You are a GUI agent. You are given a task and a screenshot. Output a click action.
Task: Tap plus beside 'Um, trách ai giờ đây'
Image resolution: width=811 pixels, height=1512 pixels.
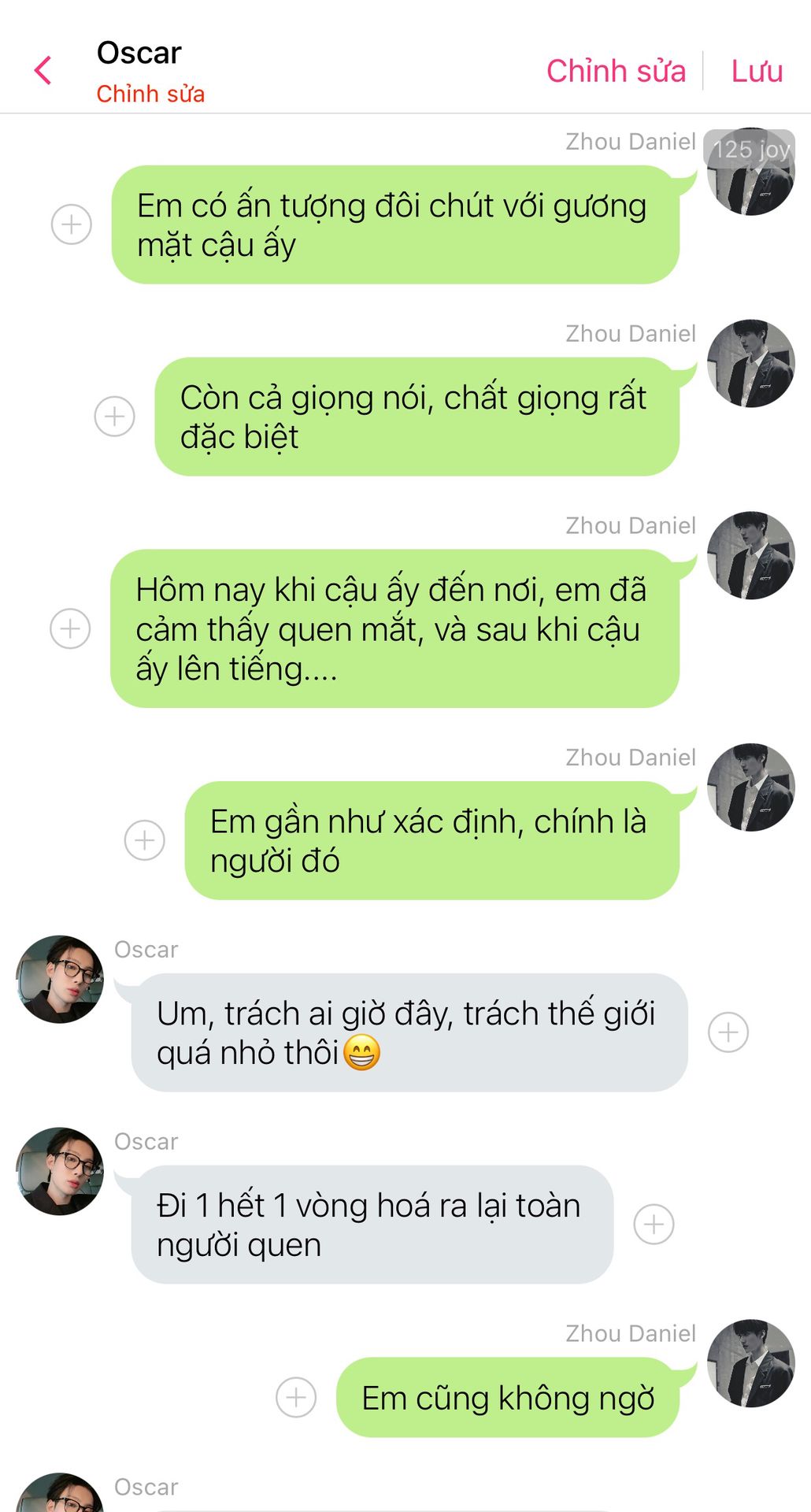(x=728, y=1032)
